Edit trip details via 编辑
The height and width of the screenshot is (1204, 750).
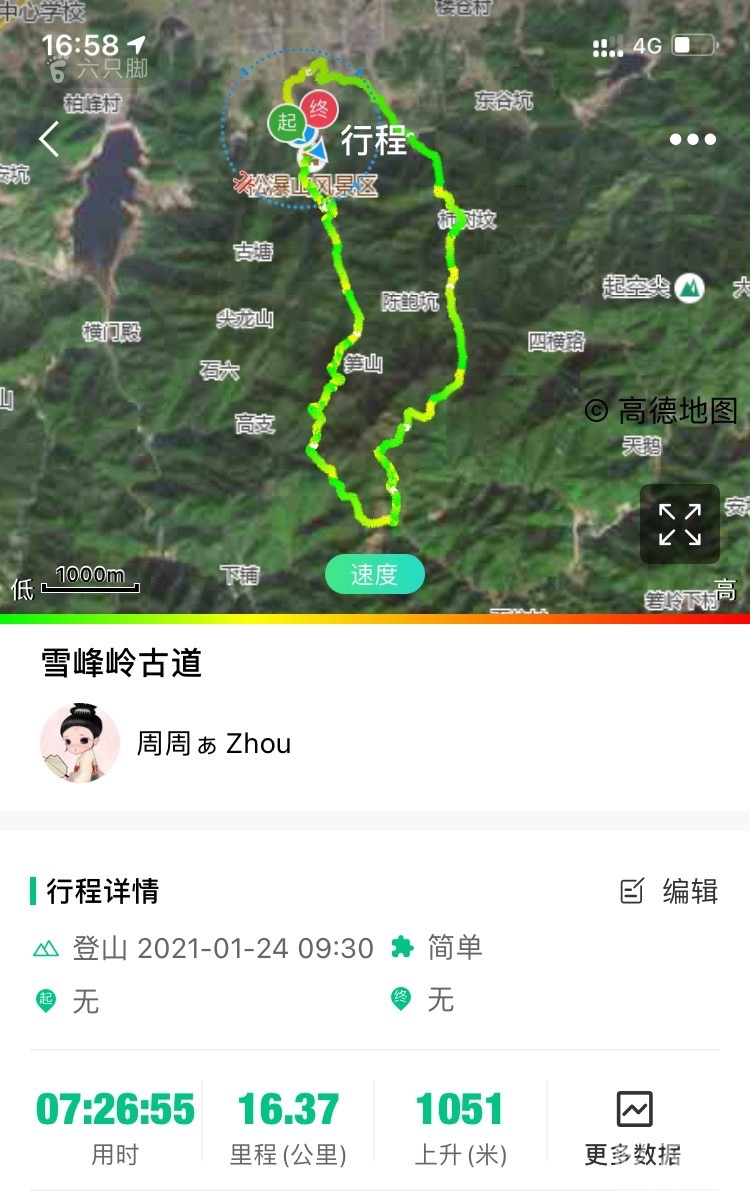pyautogui.click(x=670, y=891)
